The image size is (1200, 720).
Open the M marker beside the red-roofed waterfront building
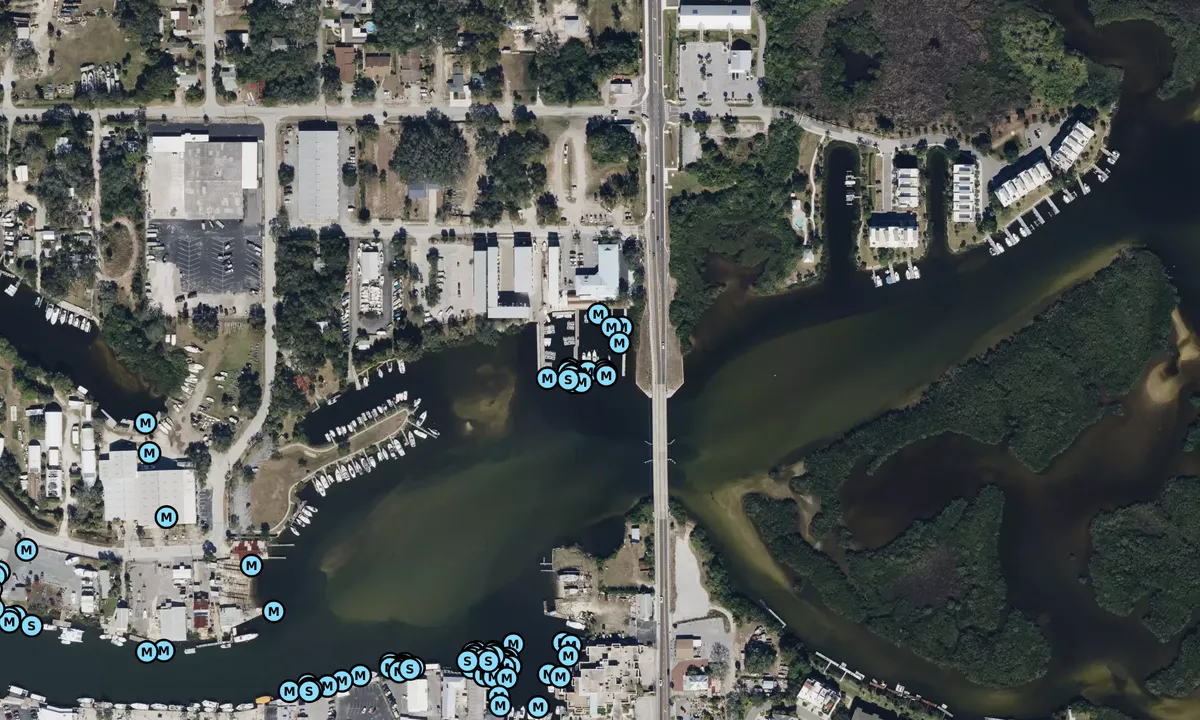tap(251, 565)
